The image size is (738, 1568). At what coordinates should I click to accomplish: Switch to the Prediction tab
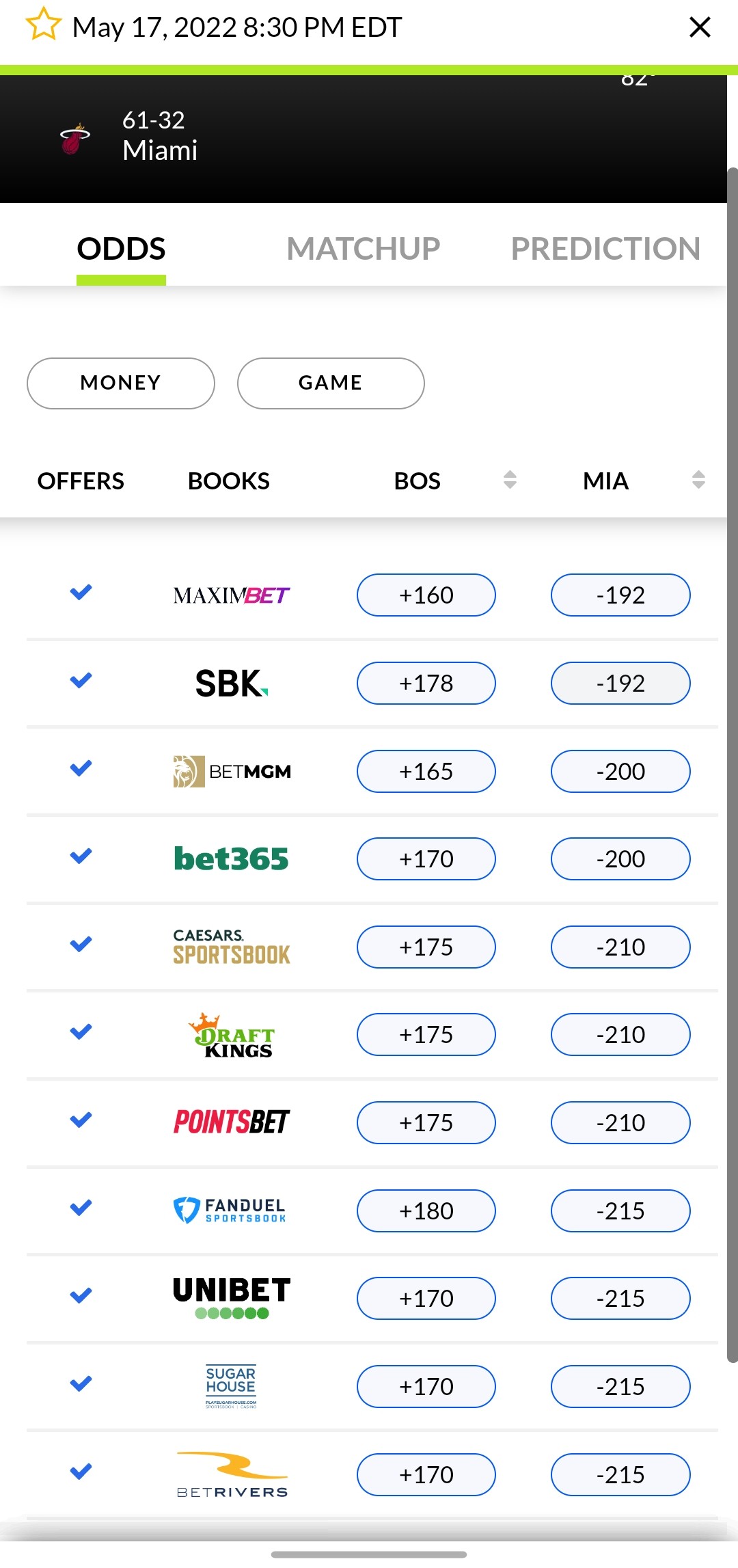tap(605, 249)
